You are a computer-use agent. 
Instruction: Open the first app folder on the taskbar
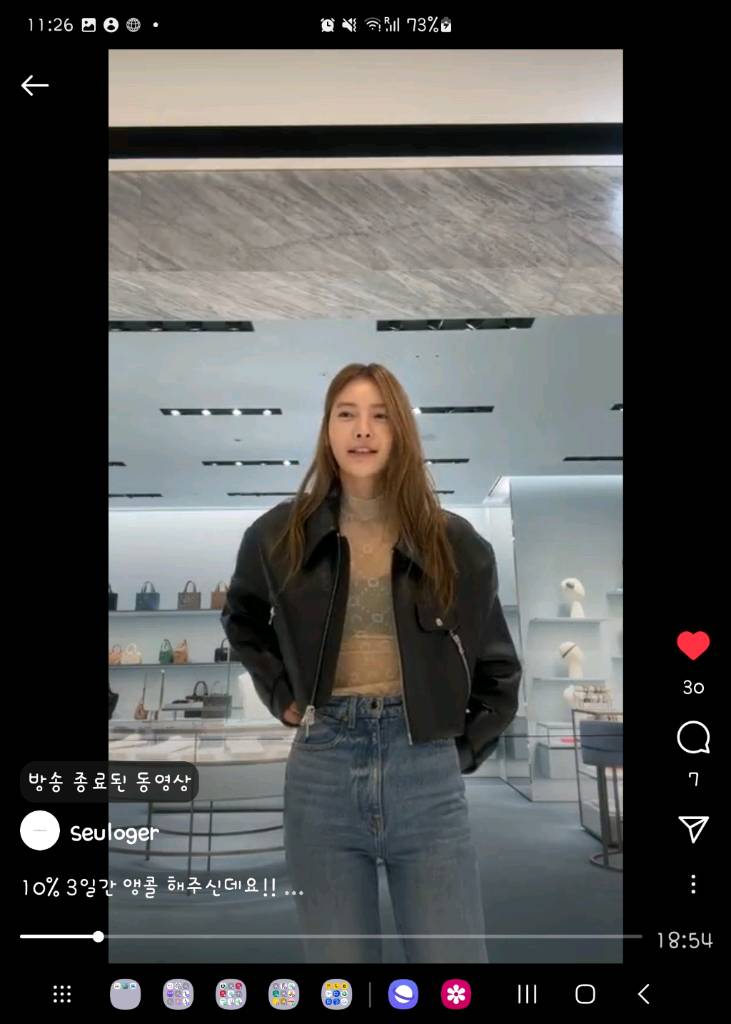pyautogui.click(x=125, y=995)
